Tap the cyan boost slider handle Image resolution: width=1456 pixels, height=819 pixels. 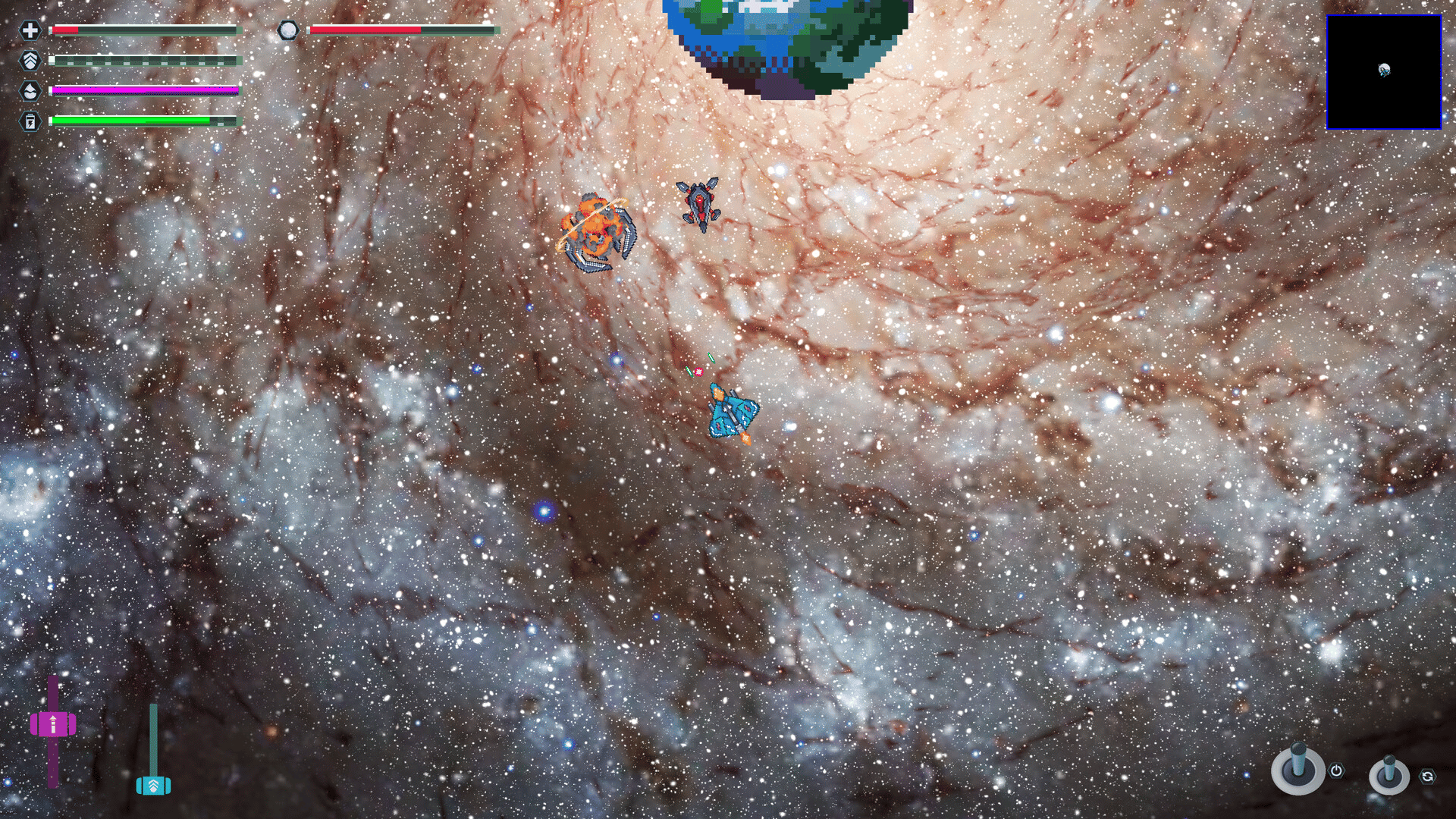coord(153,786)
